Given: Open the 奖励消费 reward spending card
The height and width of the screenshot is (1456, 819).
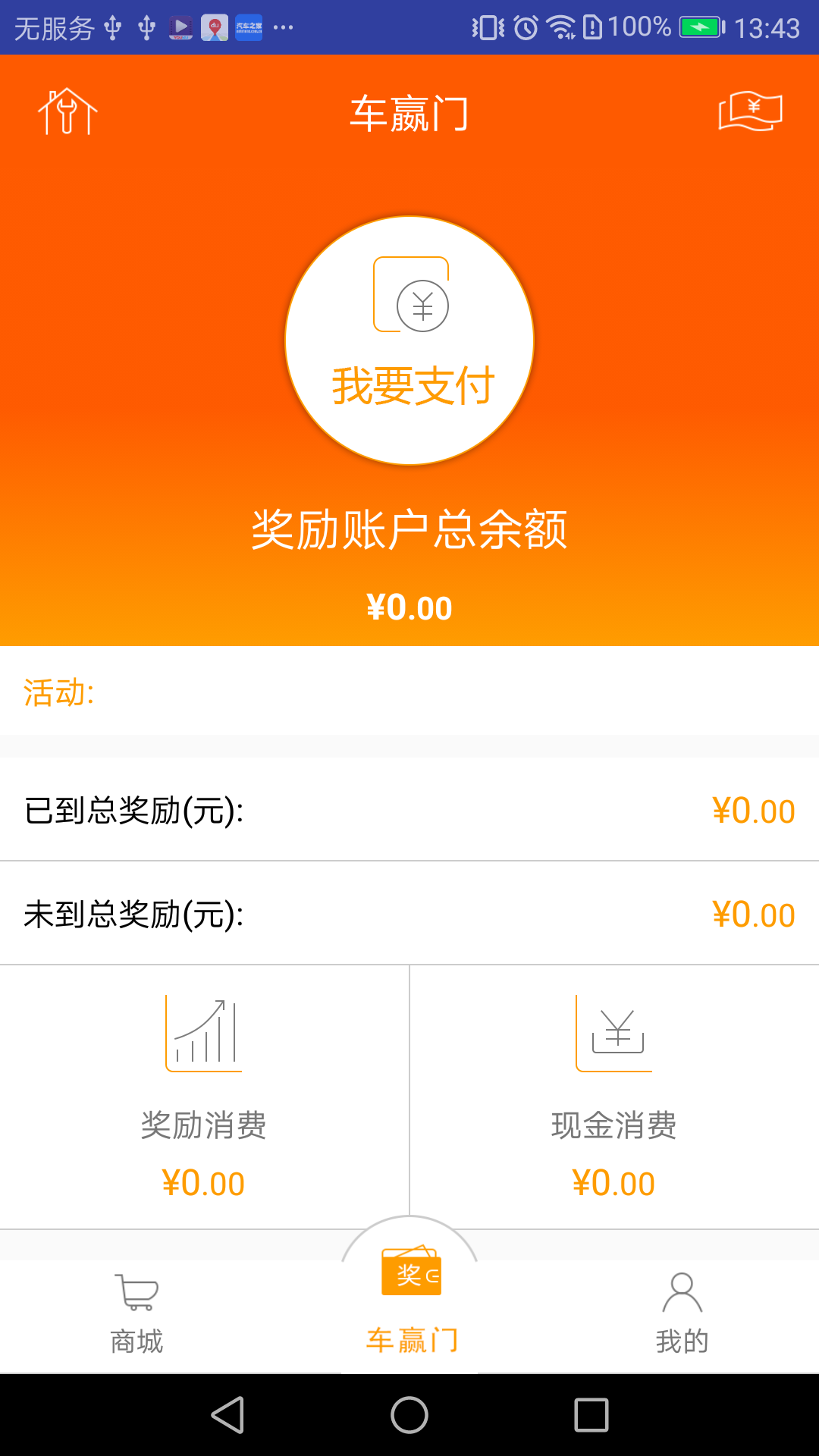Looking at the screenshot, I should pyautogui.click(x=204, y=1097).
